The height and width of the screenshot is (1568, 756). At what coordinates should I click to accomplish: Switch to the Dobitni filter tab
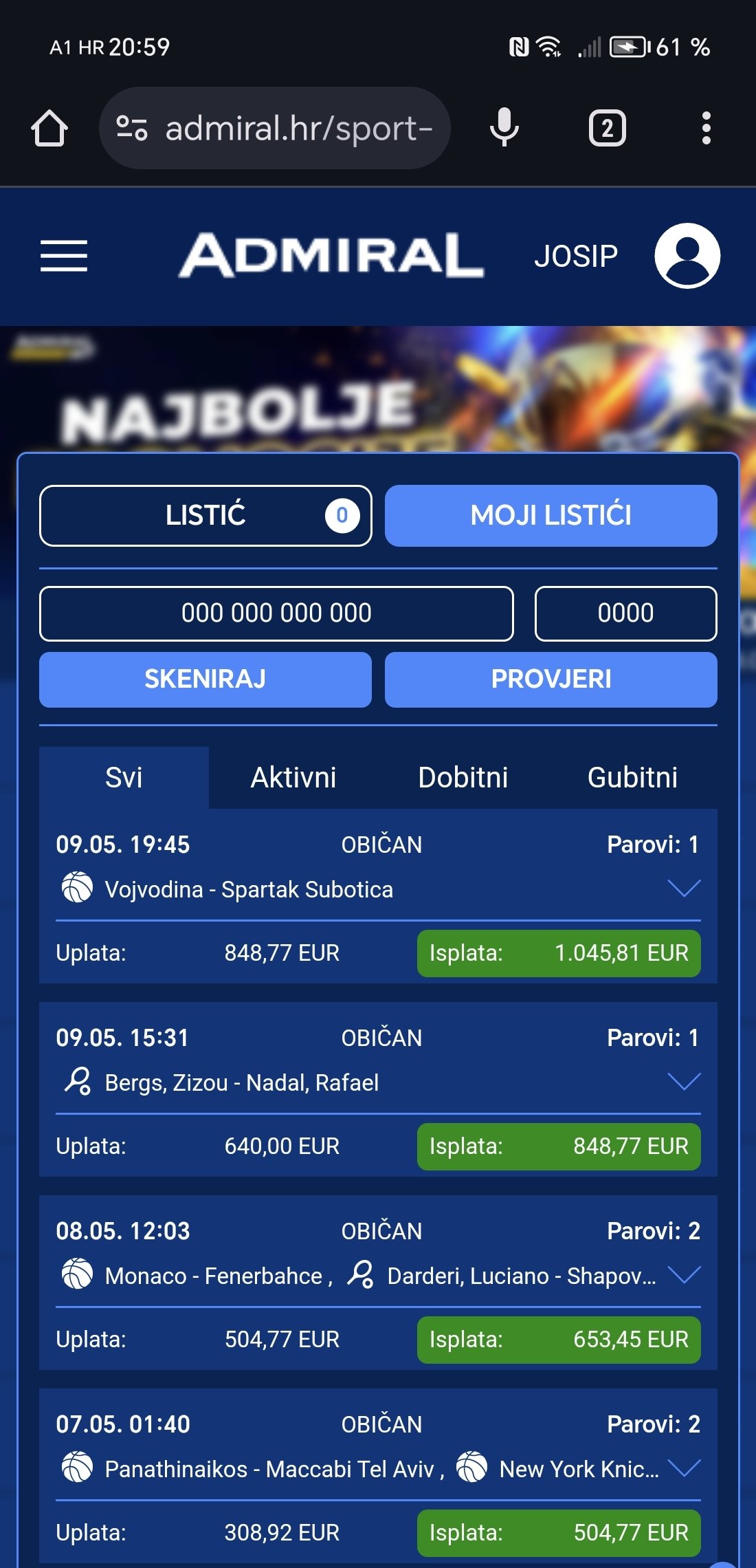click(x=463, y=778)
